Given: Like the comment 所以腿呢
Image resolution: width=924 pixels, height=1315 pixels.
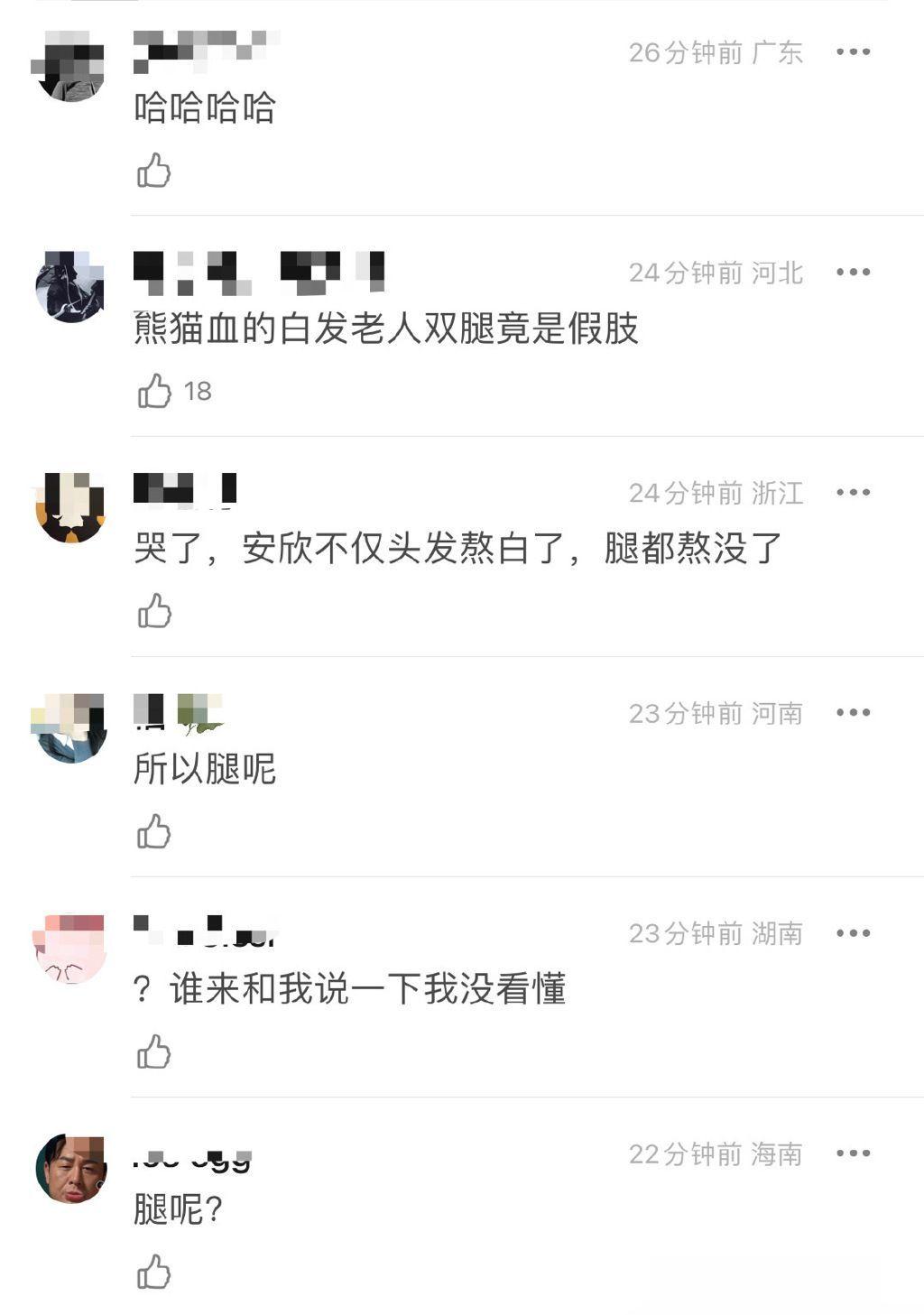Looking at the screenshot, I should tap(154, 831).
